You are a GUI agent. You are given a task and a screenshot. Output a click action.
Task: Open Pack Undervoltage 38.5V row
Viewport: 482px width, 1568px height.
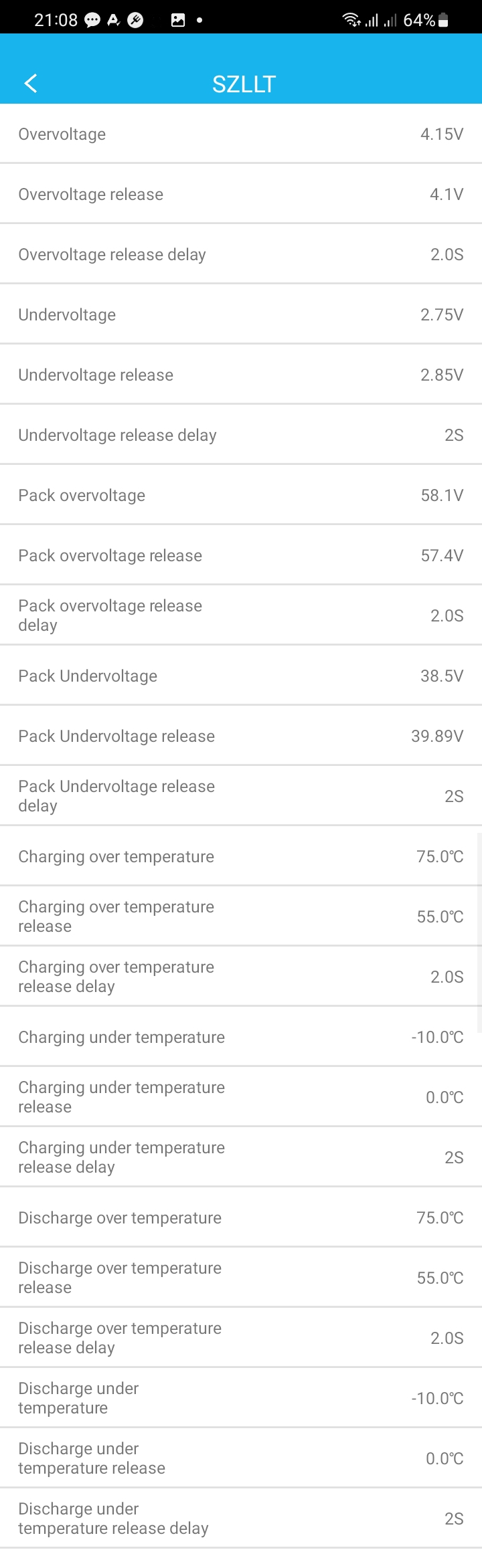241,676
